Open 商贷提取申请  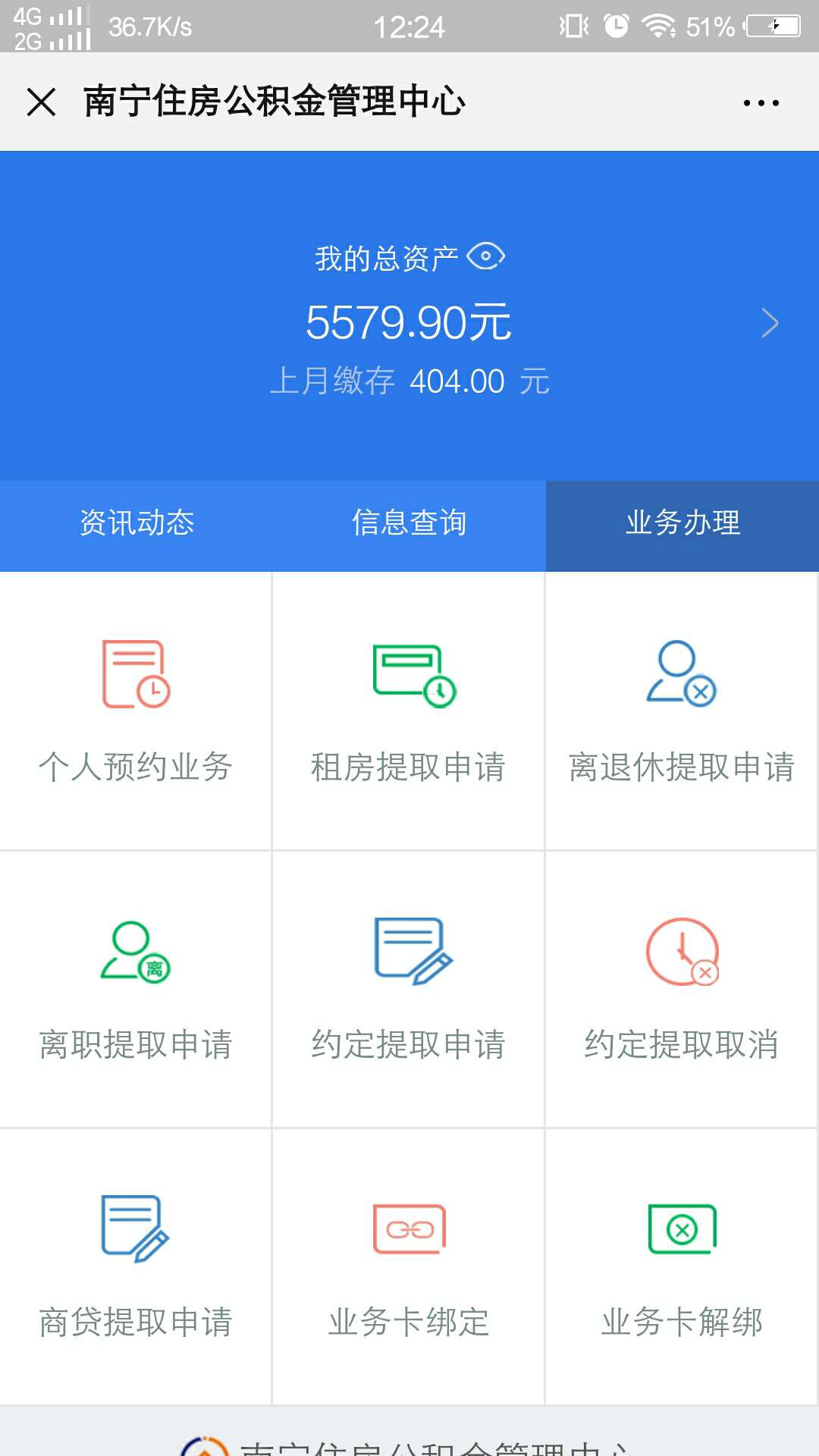[x=136, y=1267]
